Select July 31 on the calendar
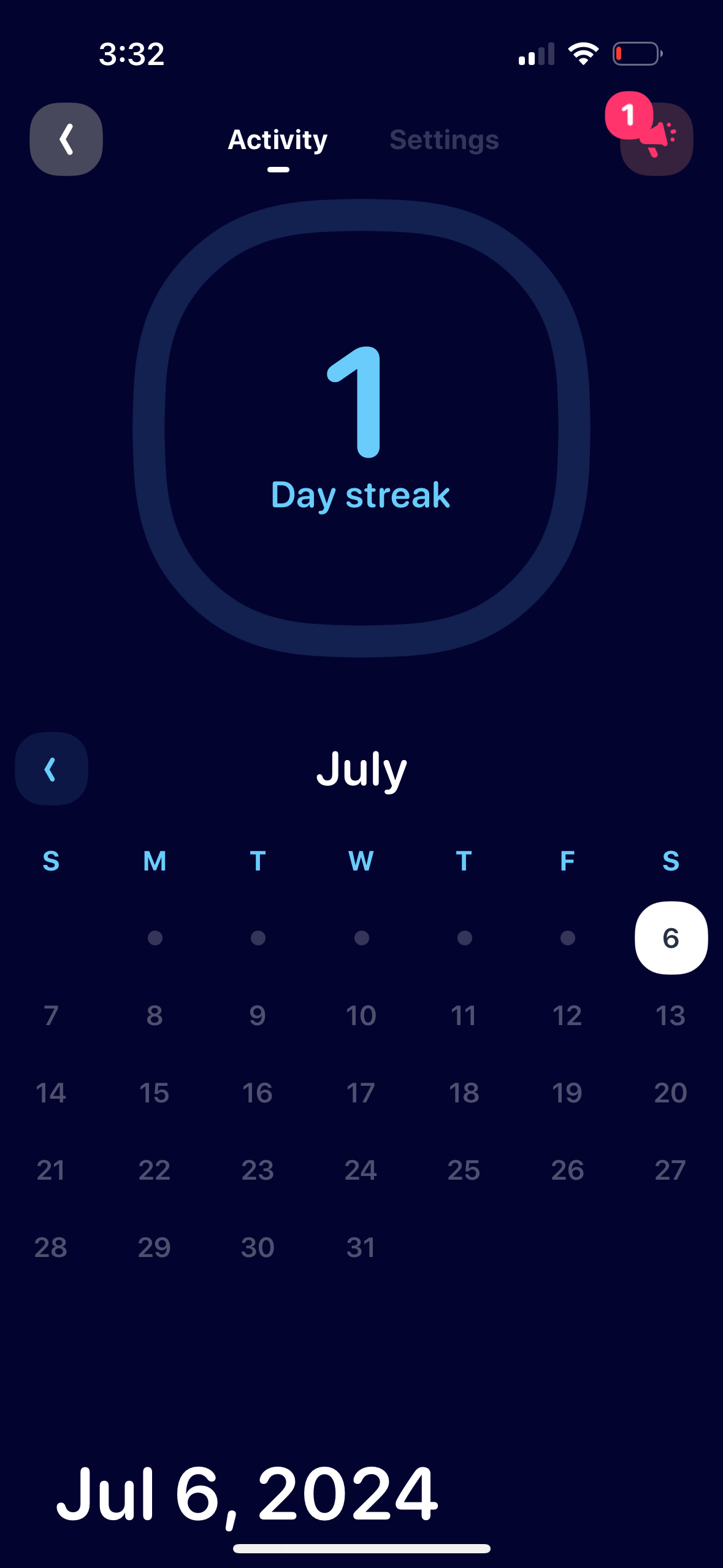The height and width of the screenshot is (1568, 723). 361,1247
